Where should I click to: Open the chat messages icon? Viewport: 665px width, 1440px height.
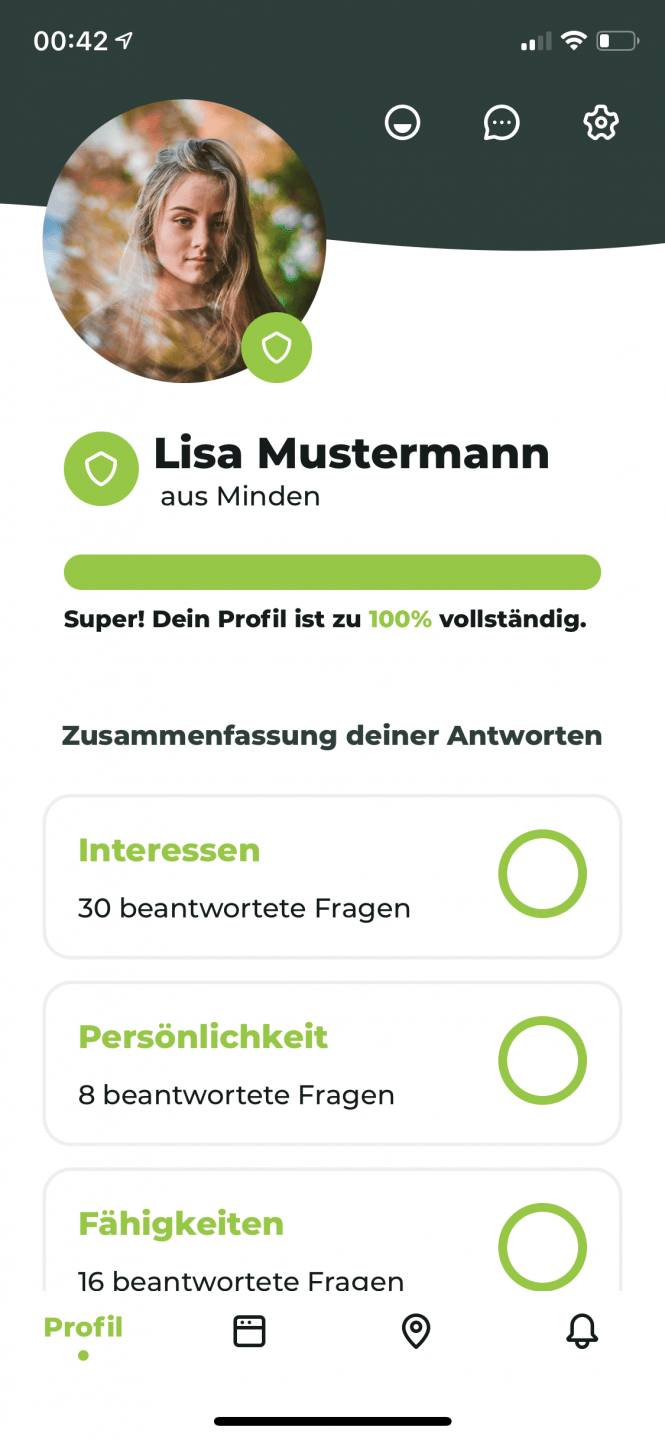tap(501, 123)
